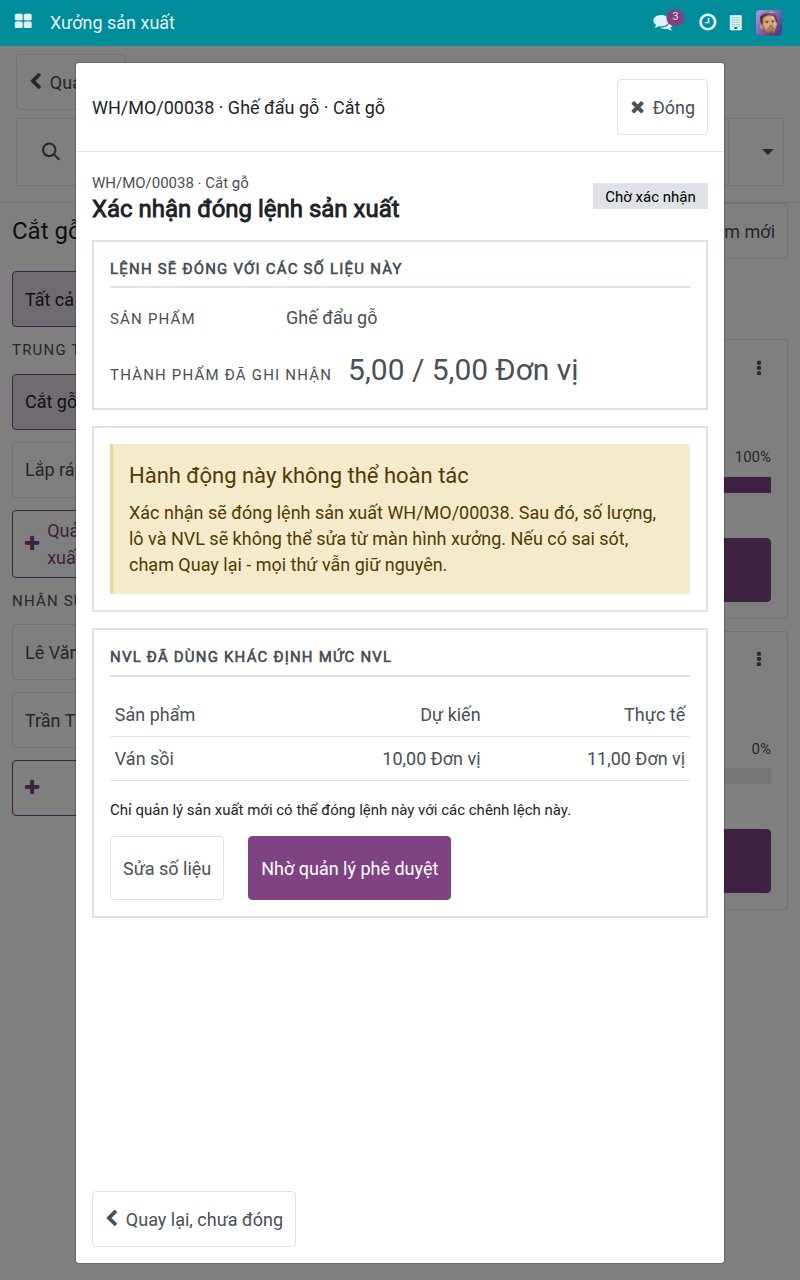Open the user avatar menu
This screenshot has height=1280, width=800.
(769, 22)
